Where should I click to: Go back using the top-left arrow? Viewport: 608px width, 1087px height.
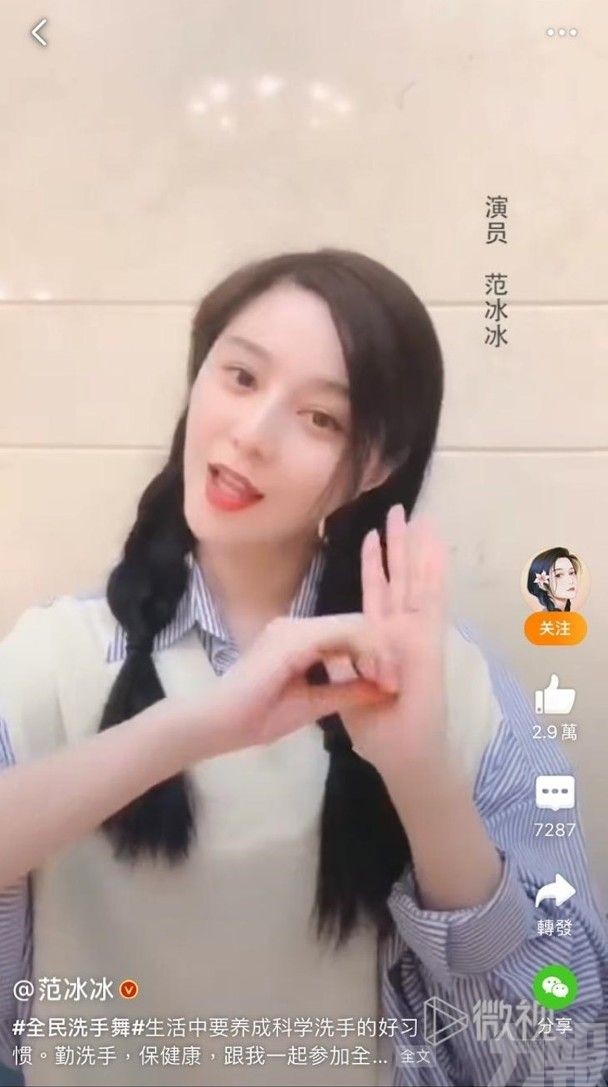[38, 33]
